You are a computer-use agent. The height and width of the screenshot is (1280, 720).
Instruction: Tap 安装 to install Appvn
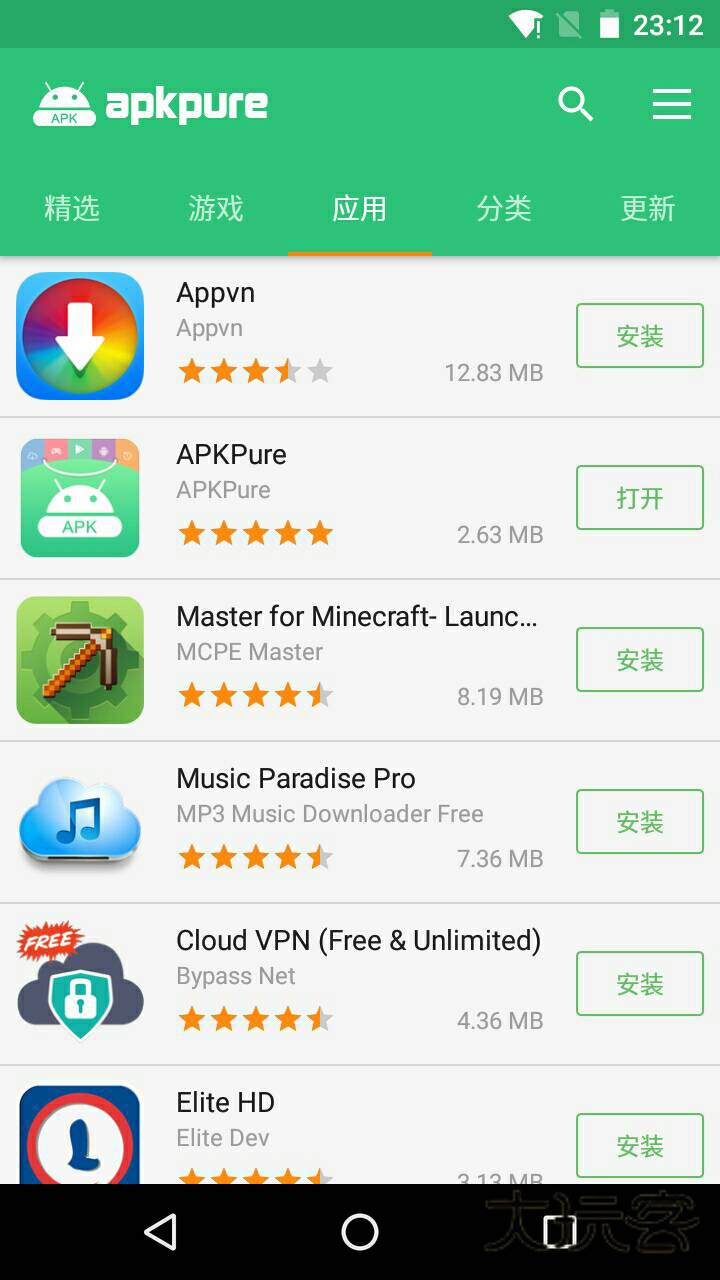[x=639, y=336]
